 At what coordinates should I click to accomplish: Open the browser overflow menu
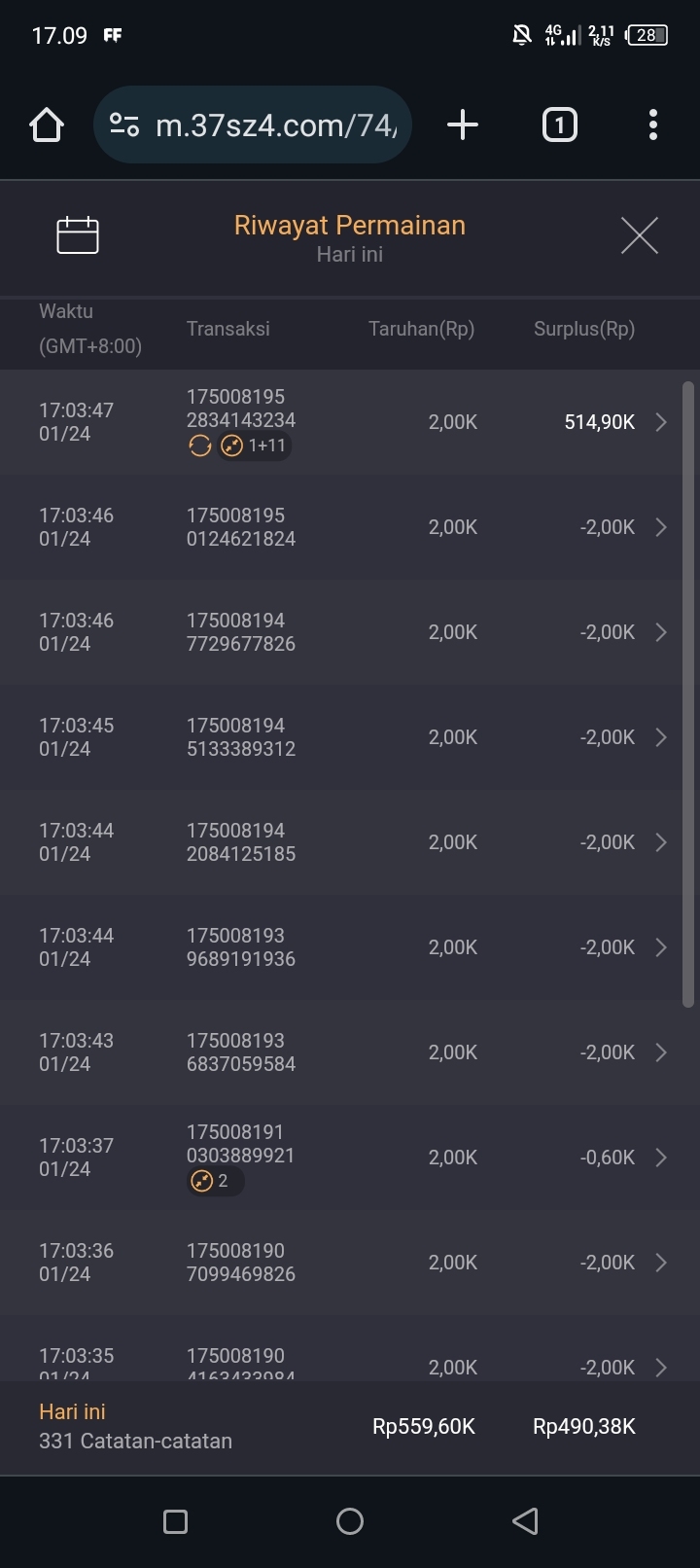tap(653, 125)
